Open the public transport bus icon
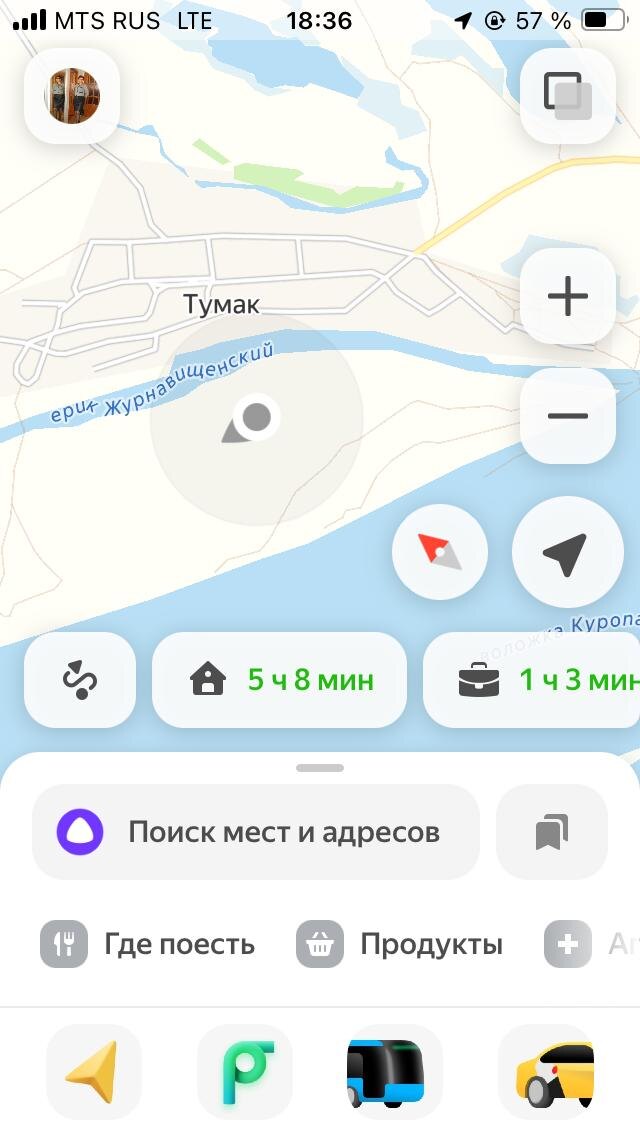This screenshot has width=640, height=1136. (x=394, y=1072)
